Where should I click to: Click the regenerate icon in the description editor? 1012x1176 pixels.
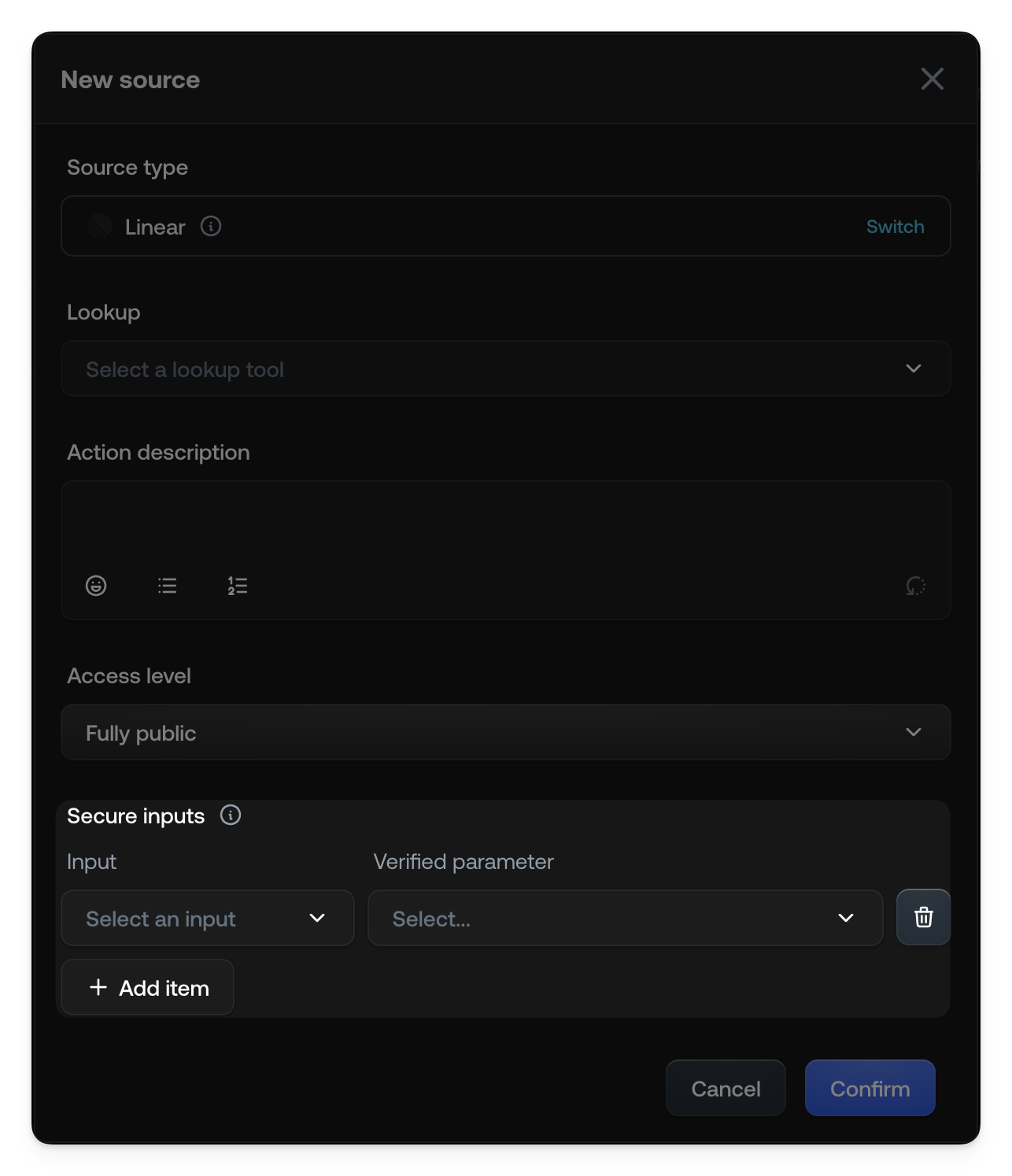(914, 585)
